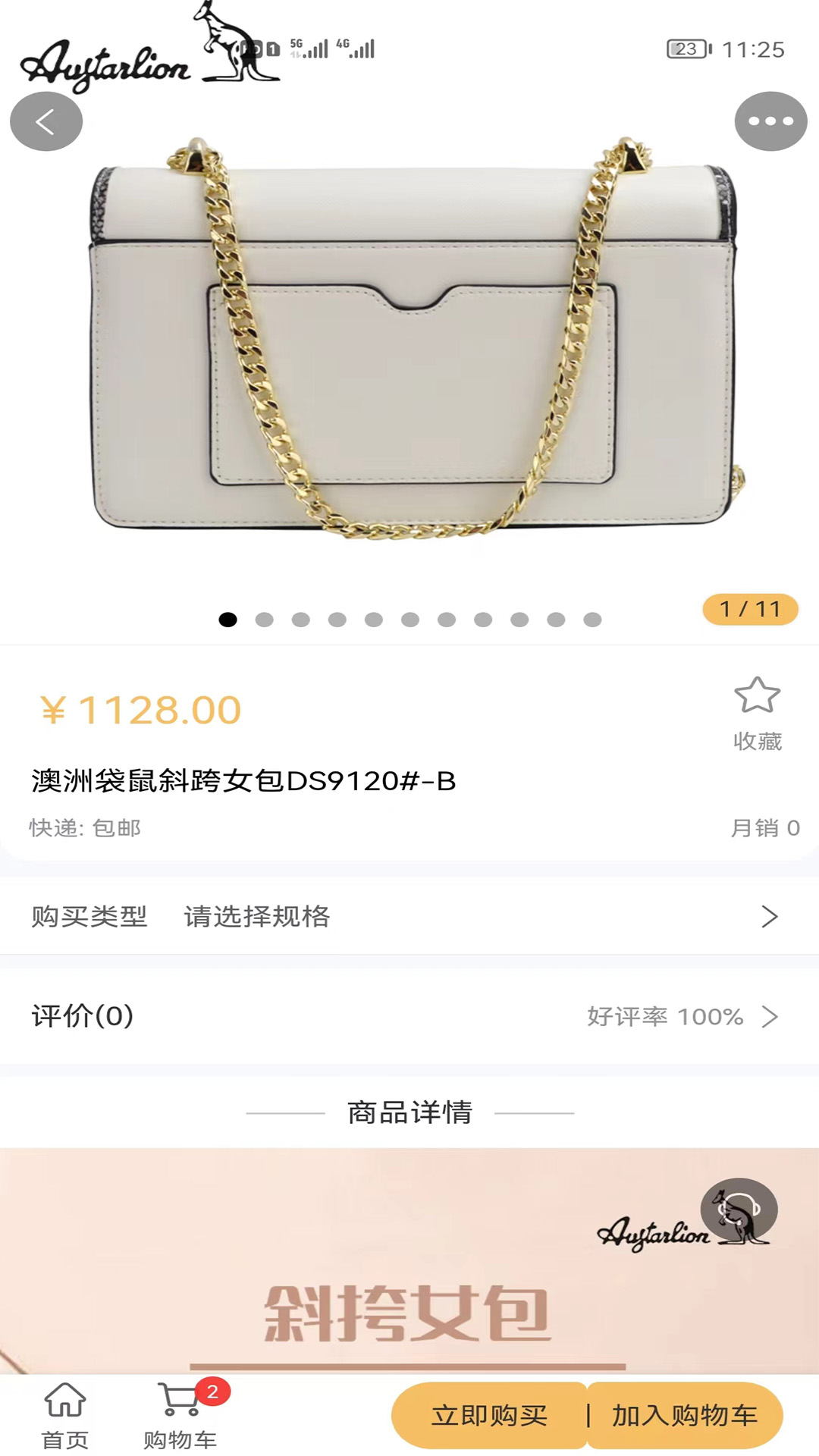The width and height of the screenshot is (819, 1456).
Task: Go back using the arrow button
Action: tap(45, 121)
